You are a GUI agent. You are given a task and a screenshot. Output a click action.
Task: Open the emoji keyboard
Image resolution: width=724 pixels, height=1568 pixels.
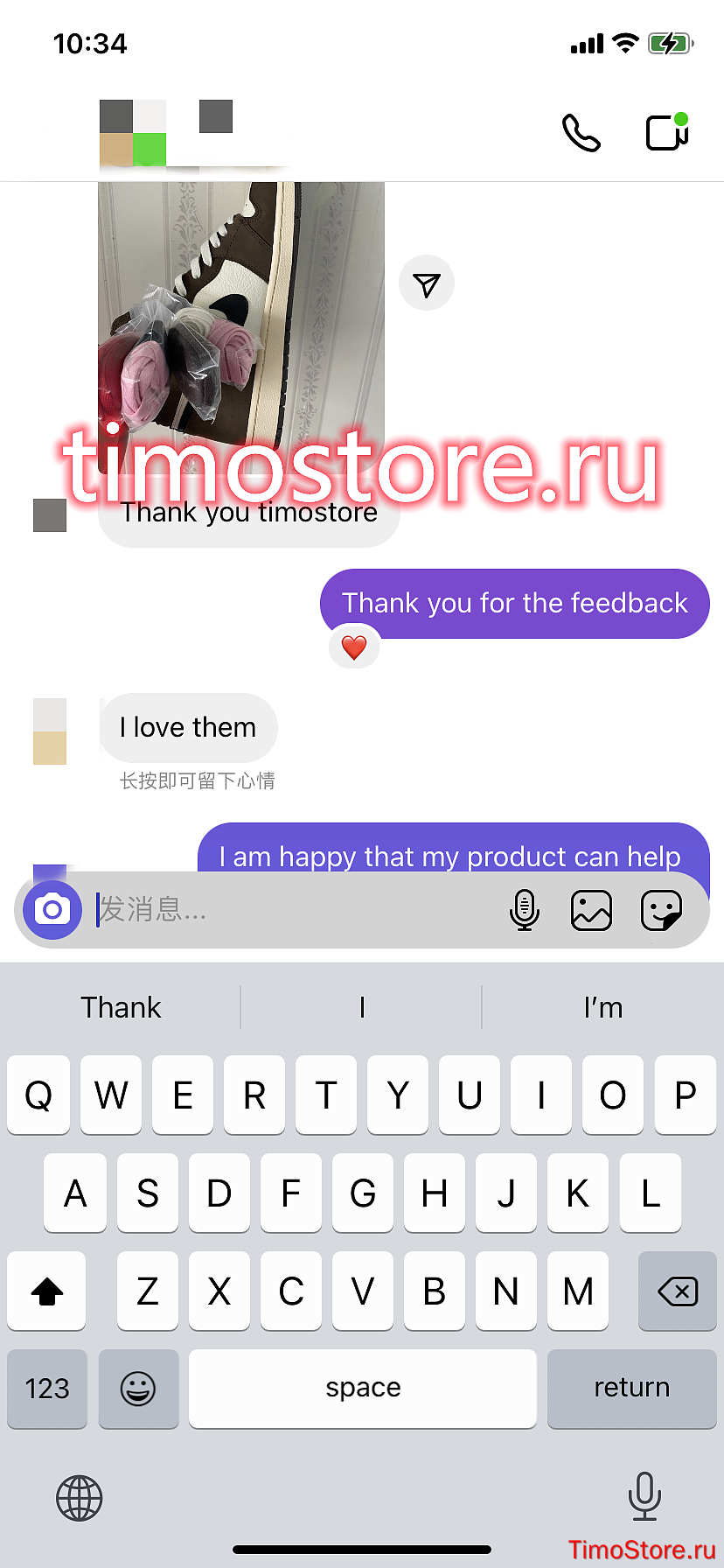point(138,1389)
